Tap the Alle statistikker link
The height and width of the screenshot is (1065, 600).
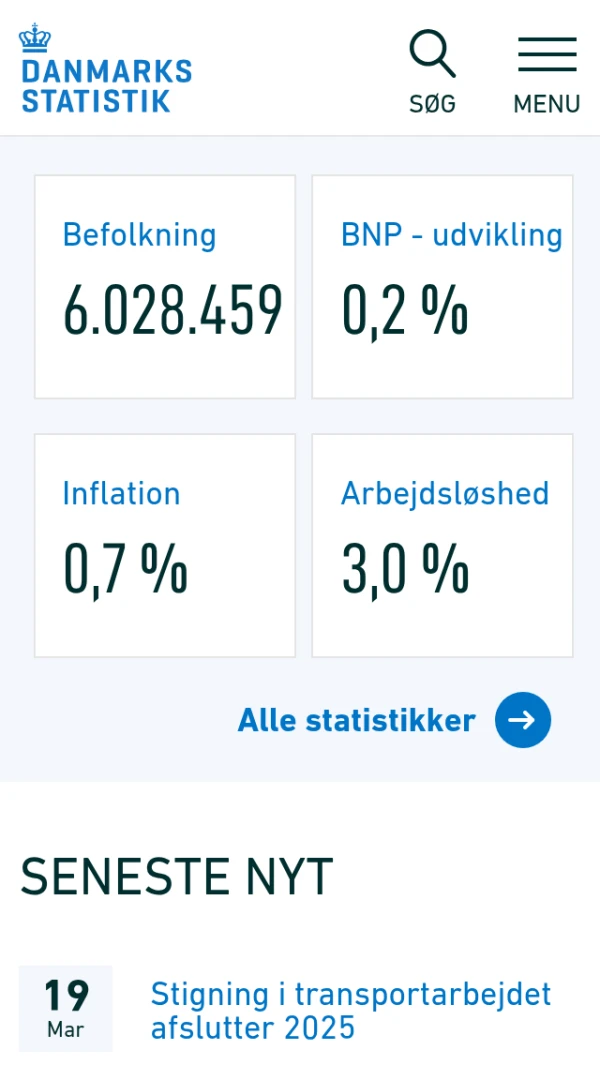coord(394,720)
